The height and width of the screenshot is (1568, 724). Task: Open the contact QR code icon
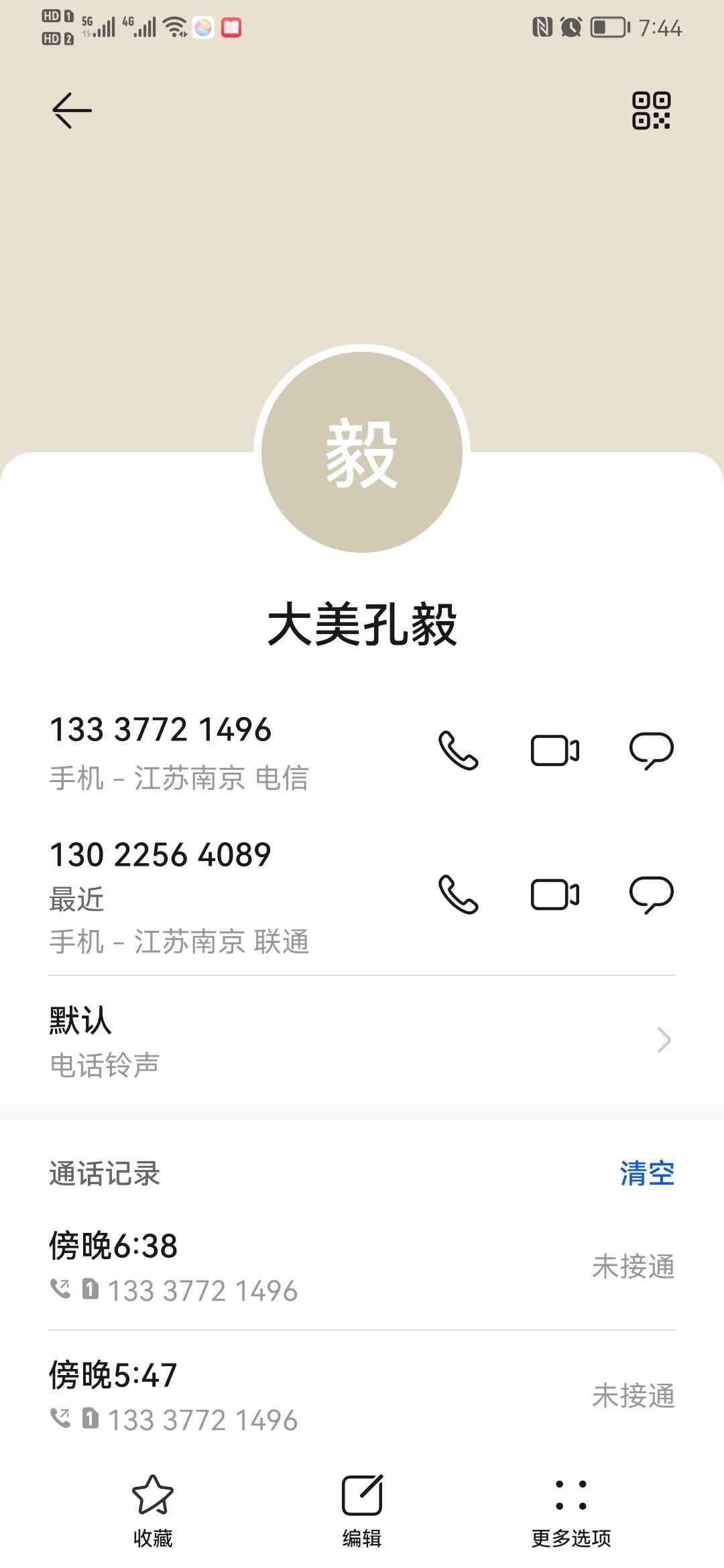pos(651,111)
